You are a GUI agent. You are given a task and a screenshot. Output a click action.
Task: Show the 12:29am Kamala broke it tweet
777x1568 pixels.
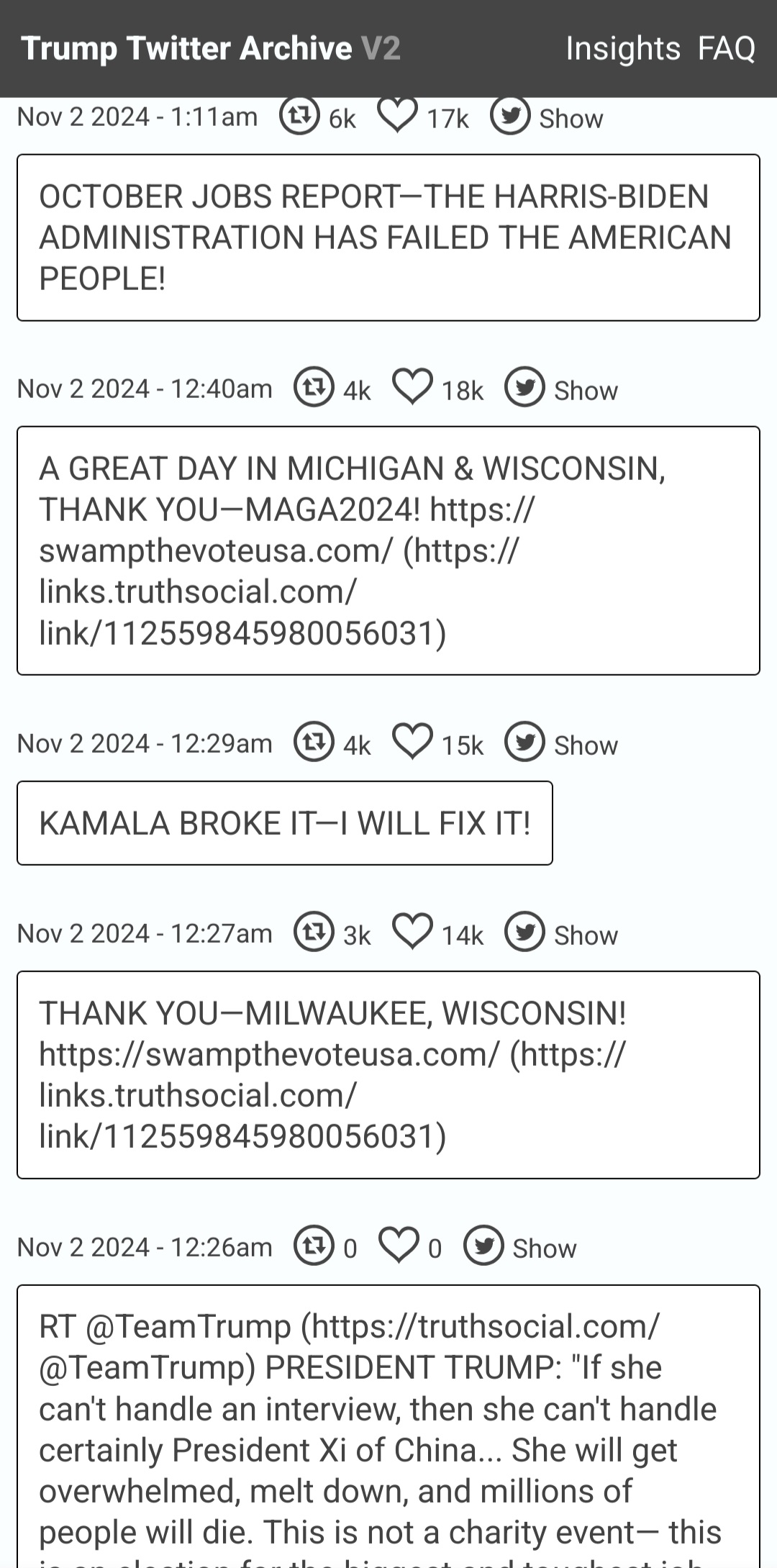point(561,743)
